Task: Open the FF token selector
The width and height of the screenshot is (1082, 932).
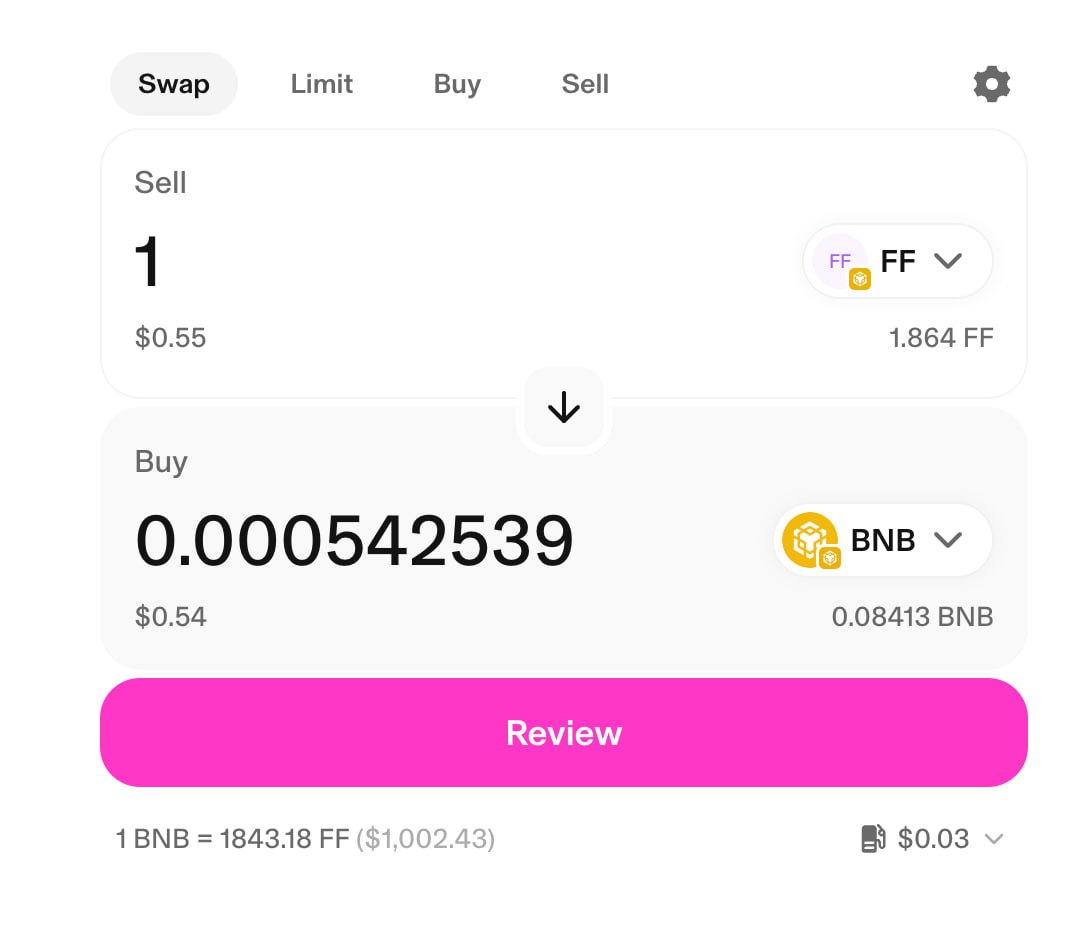Action: [x=897, y=262]
